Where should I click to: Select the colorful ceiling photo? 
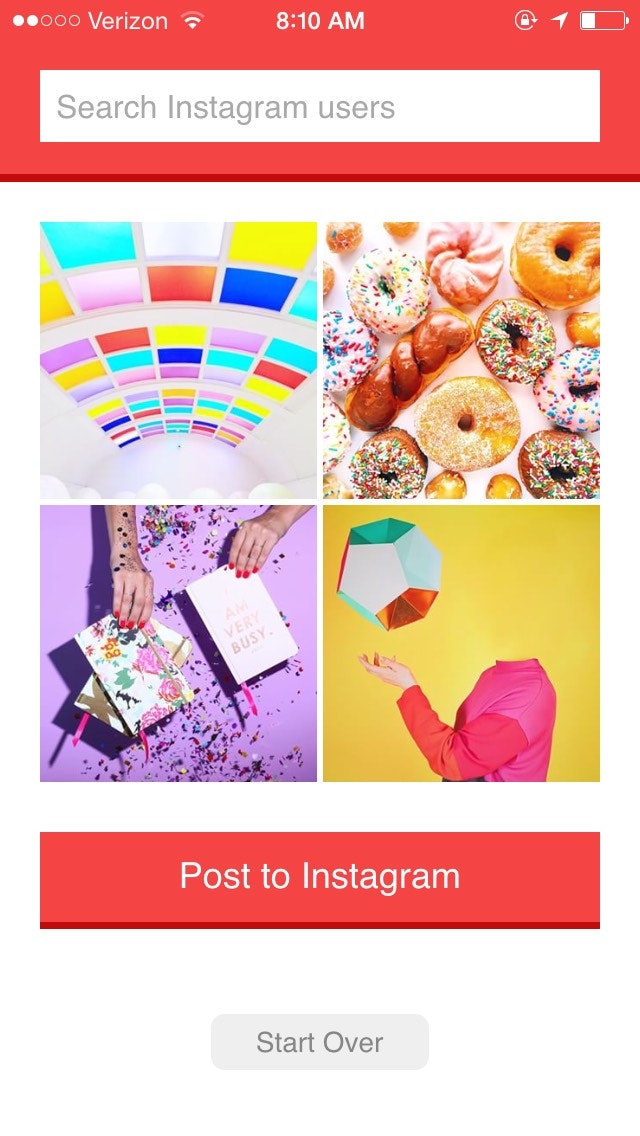178,360
